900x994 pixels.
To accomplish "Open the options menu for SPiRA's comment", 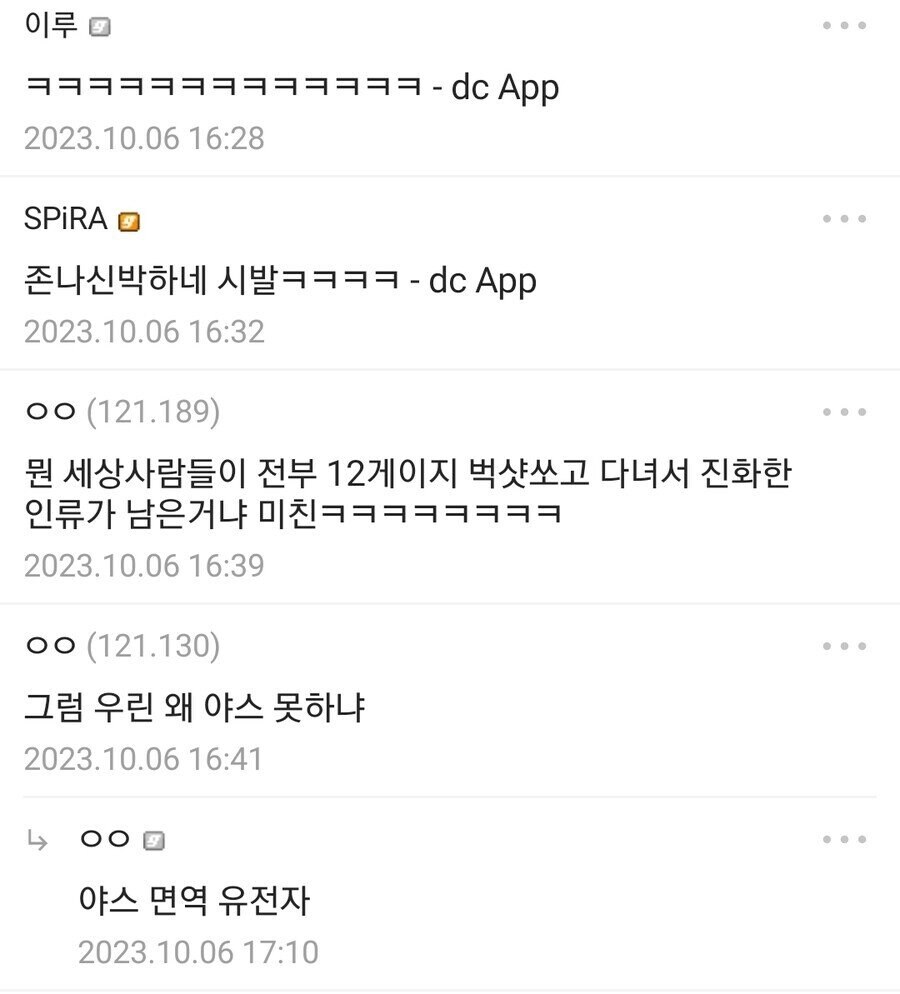I will click(843, 219).
